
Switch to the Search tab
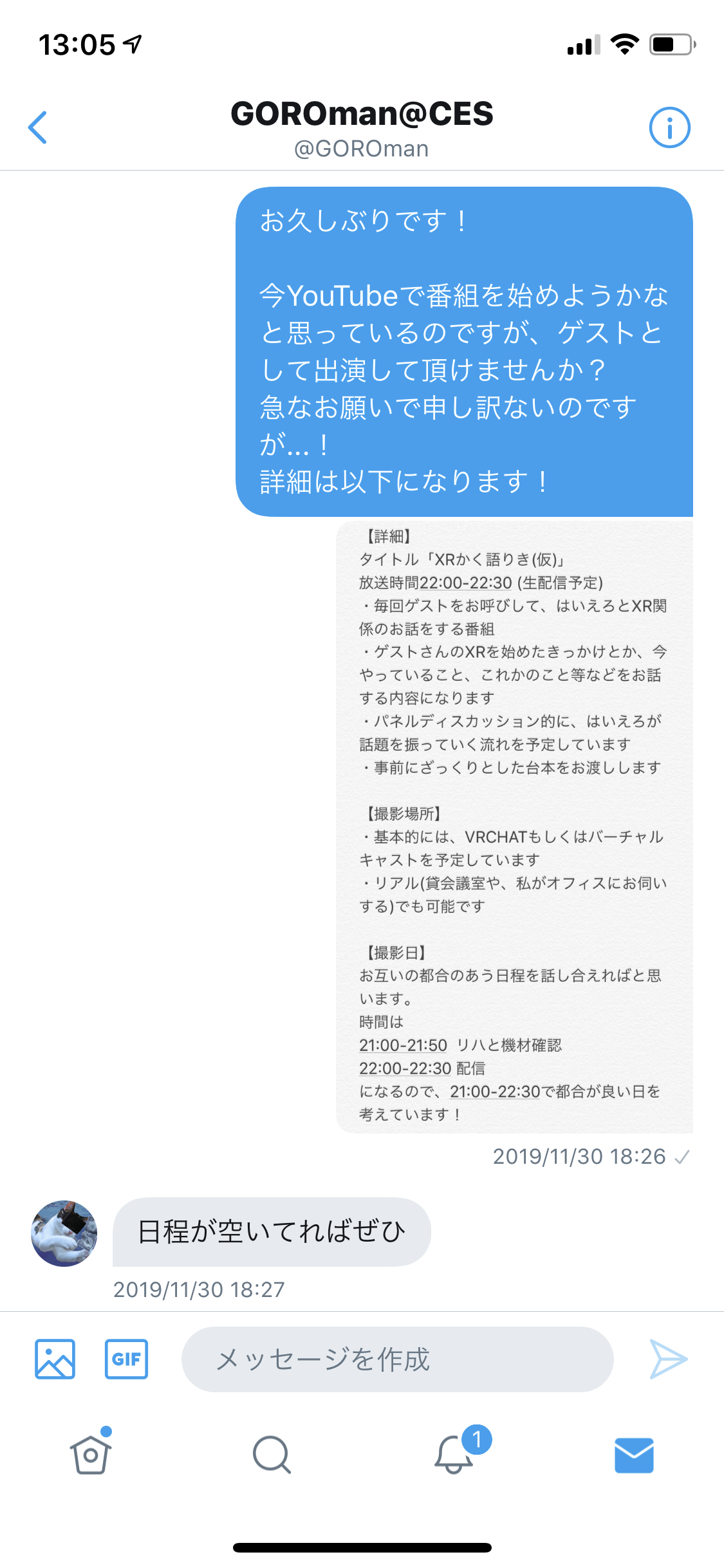[272, 1455]
